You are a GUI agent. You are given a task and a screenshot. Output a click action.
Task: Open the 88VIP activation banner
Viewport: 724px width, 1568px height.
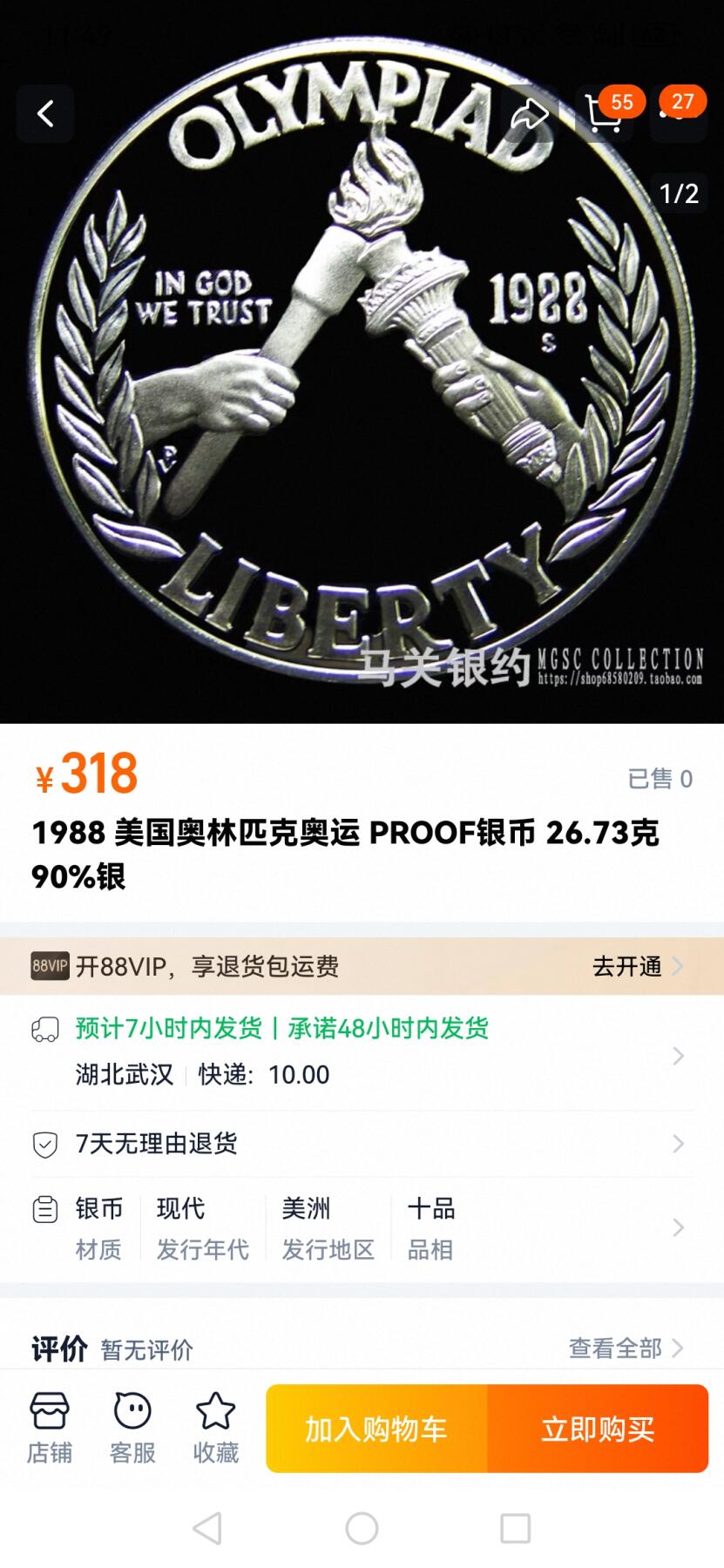pos(362,966)
